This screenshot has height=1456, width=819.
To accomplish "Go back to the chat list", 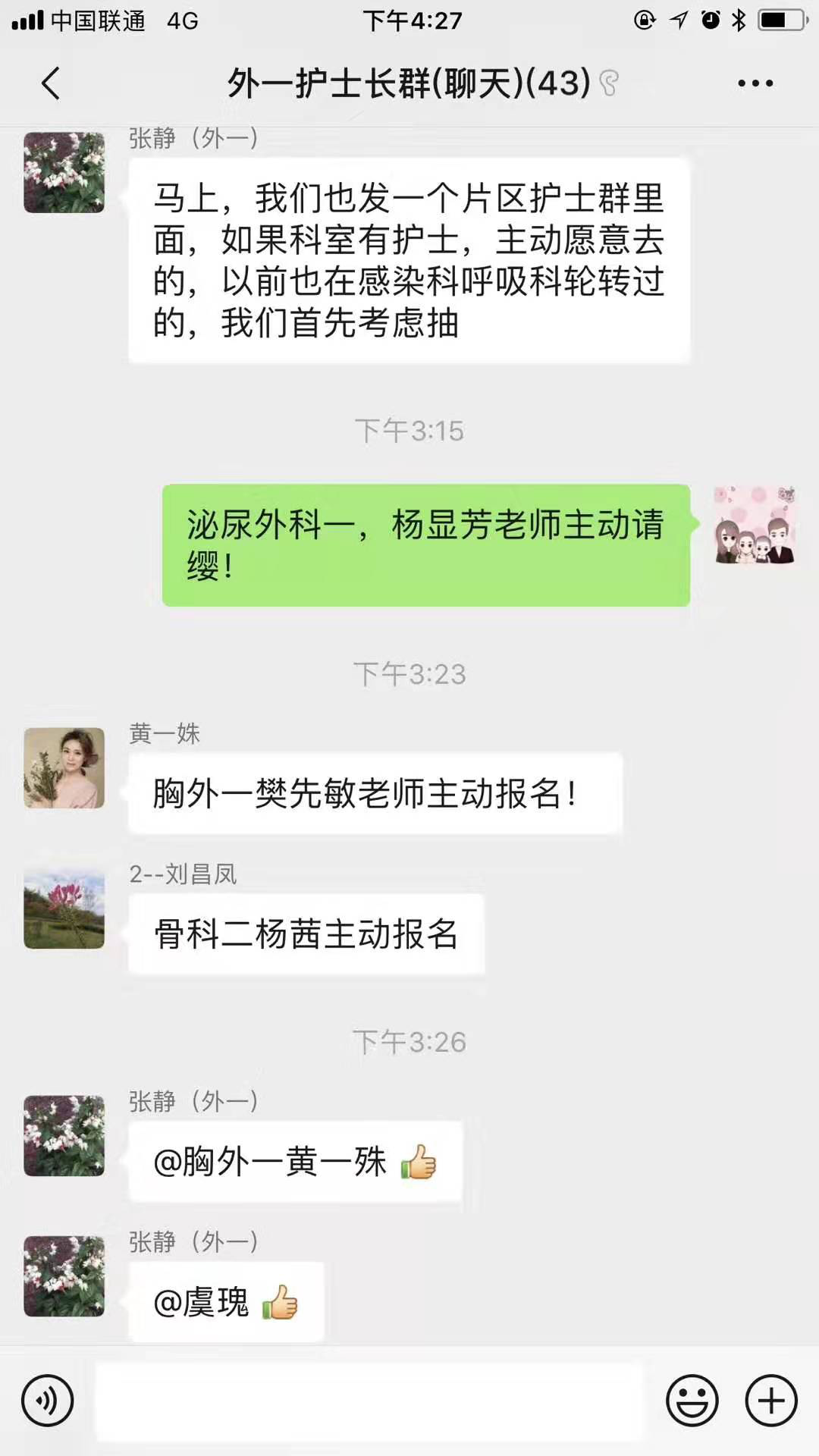I will click(51, 83).
